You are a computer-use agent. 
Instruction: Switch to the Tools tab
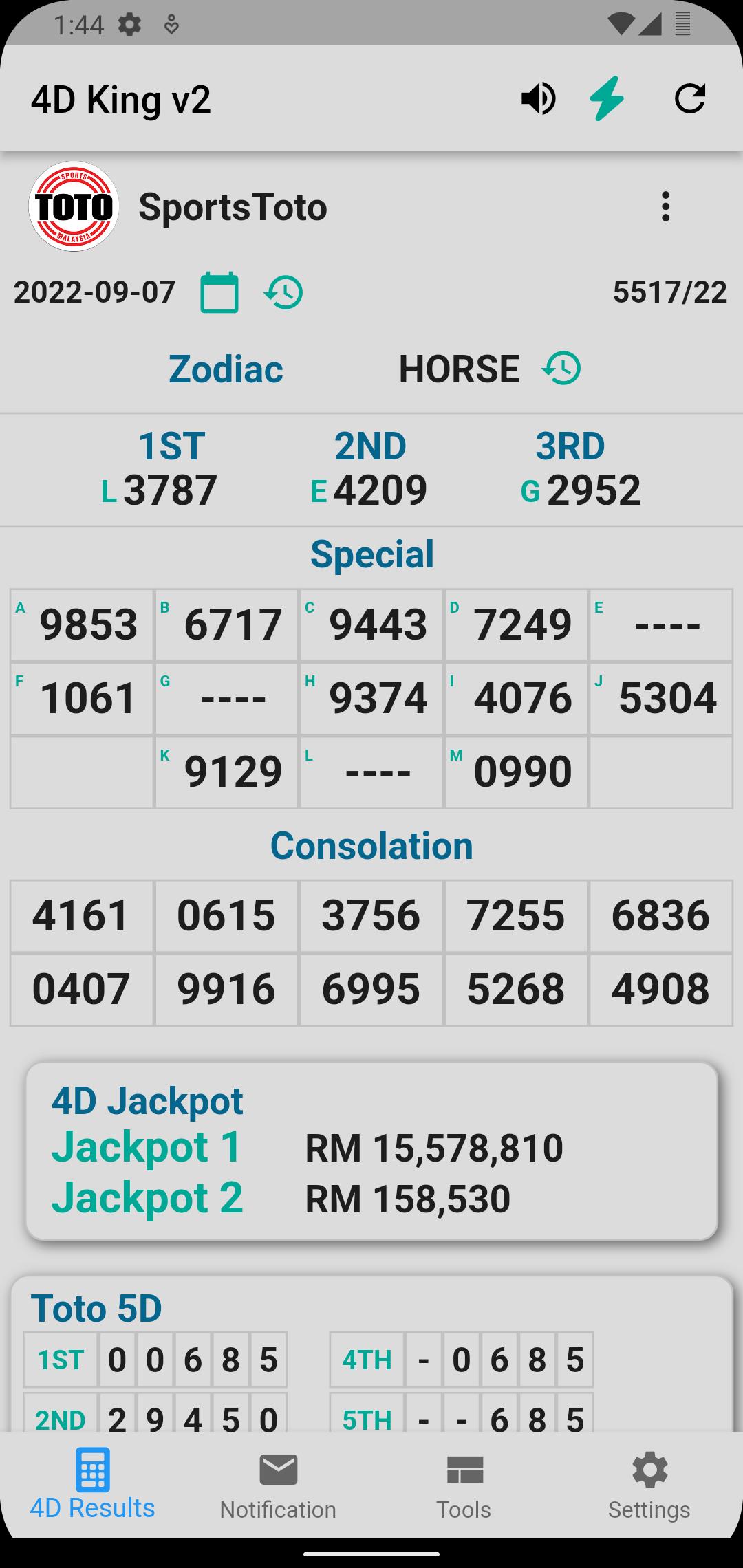click(x=464, y=1485)
